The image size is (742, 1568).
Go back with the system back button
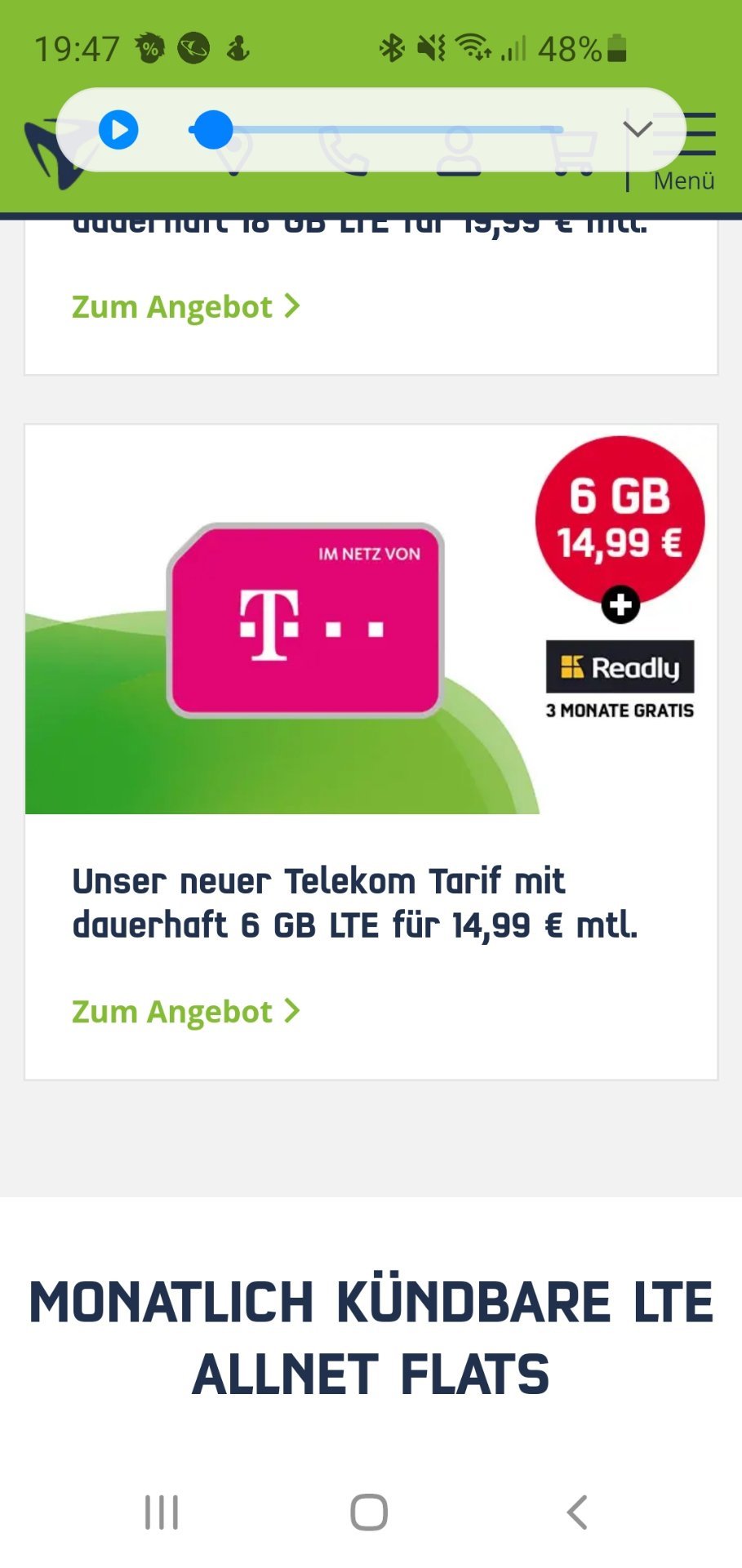[x=577, y=1512]
